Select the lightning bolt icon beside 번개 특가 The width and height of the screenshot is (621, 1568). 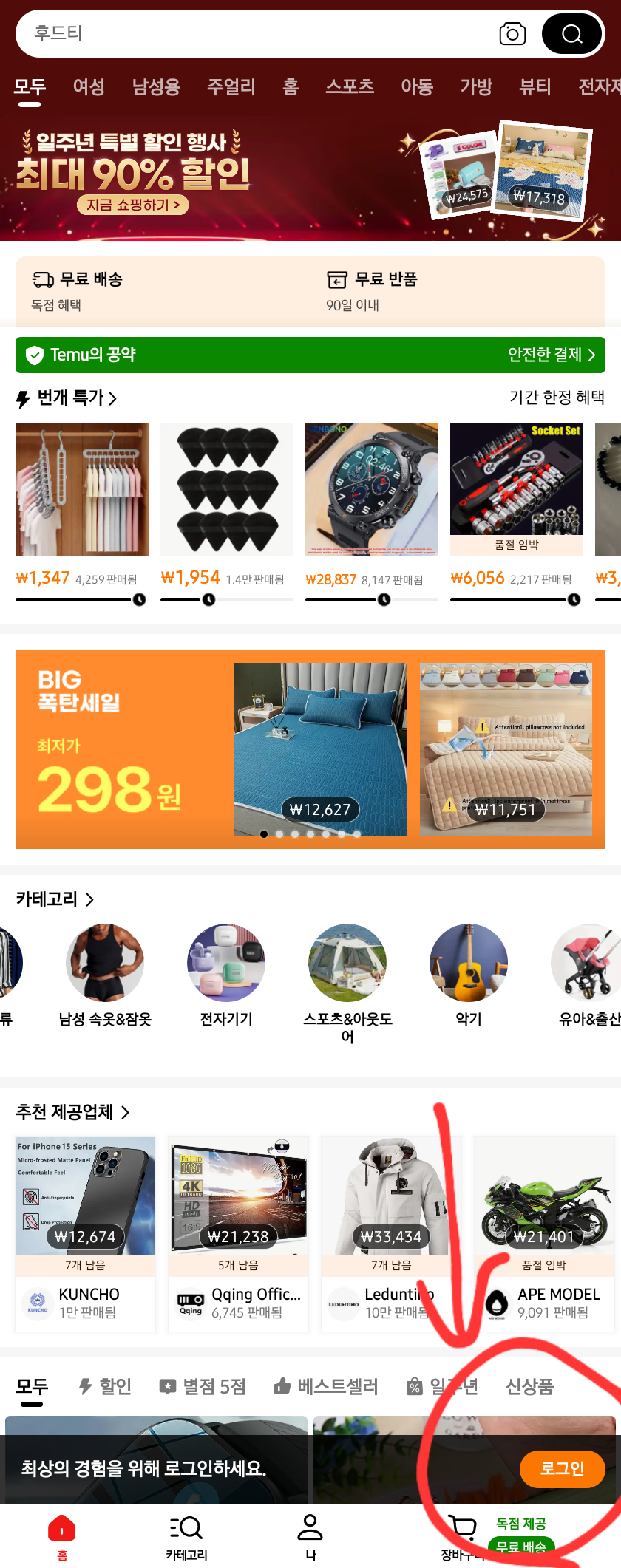[x=21, y=398]
